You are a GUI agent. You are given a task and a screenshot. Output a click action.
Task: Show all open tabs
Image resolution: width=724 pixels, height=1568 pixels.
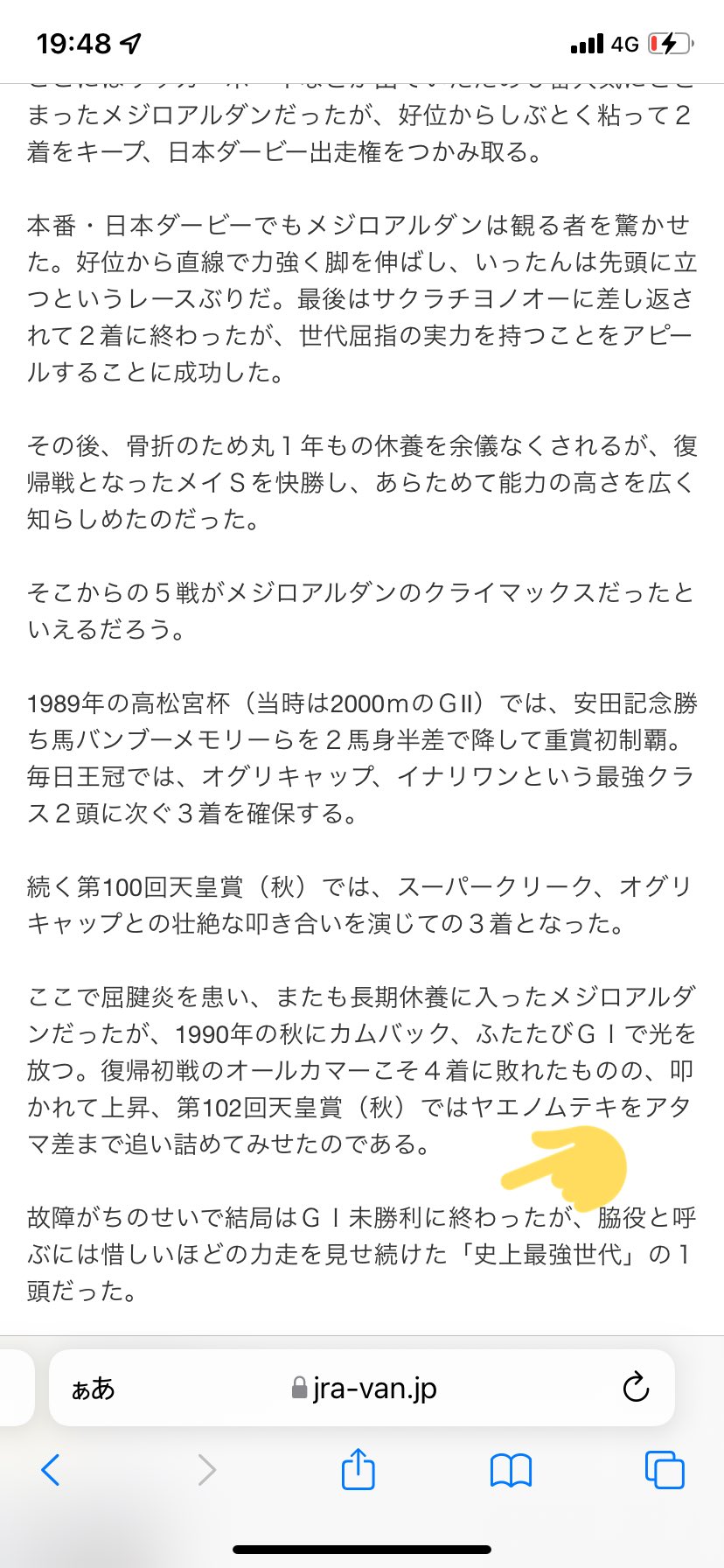click(x=665, y=1470)
